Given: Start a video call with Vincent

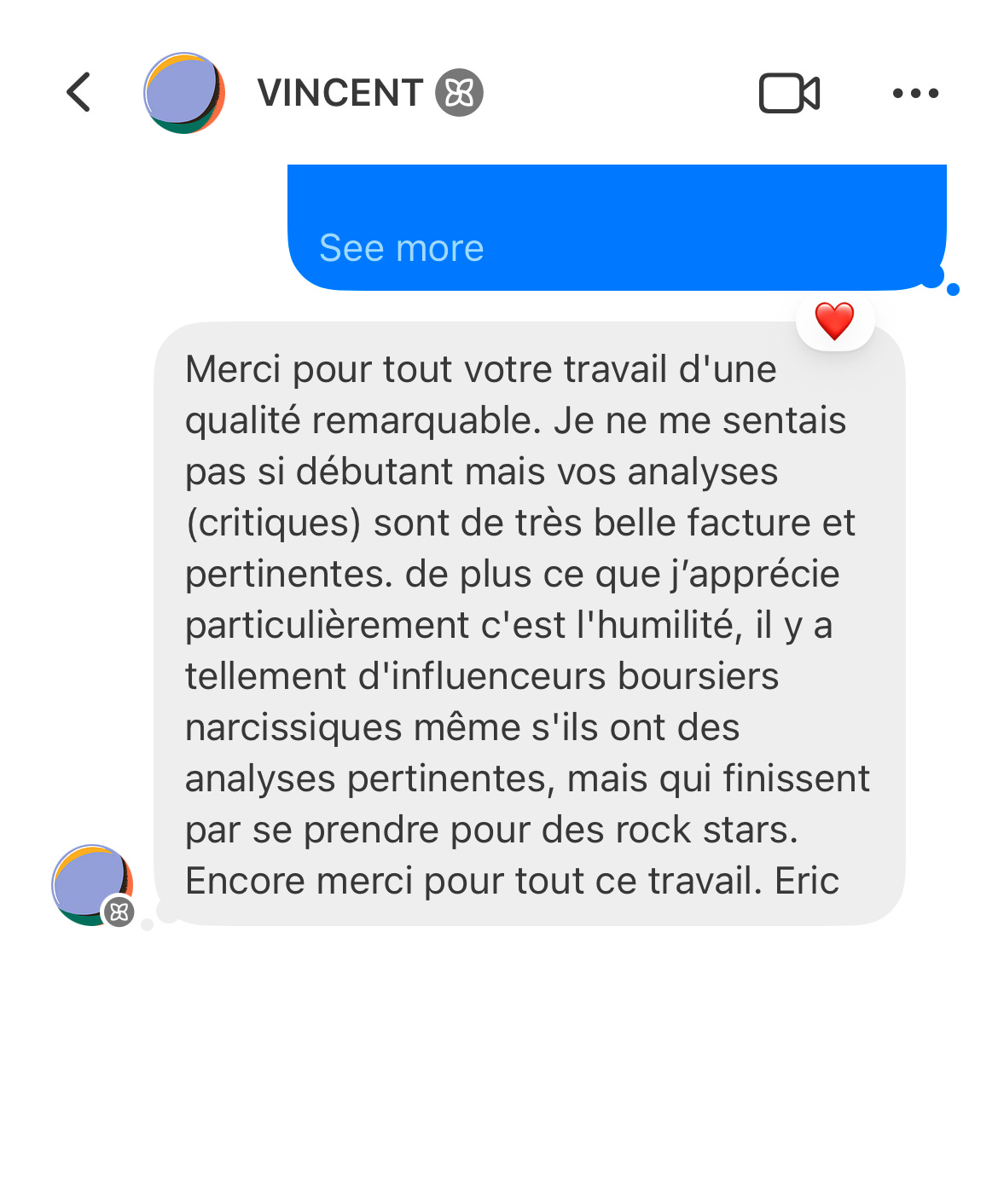Looking at the screenshot, I should click(x=789, y=93).
